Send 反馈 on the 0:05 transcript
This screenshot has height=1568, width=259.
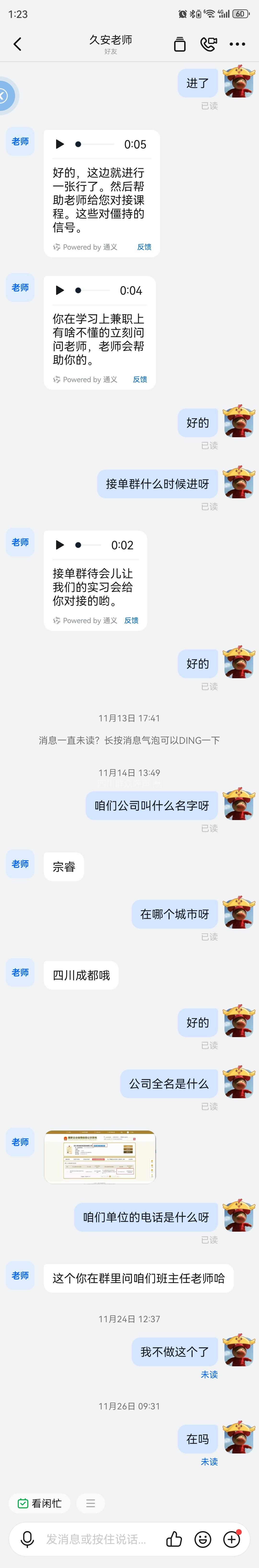pos(144,247)
